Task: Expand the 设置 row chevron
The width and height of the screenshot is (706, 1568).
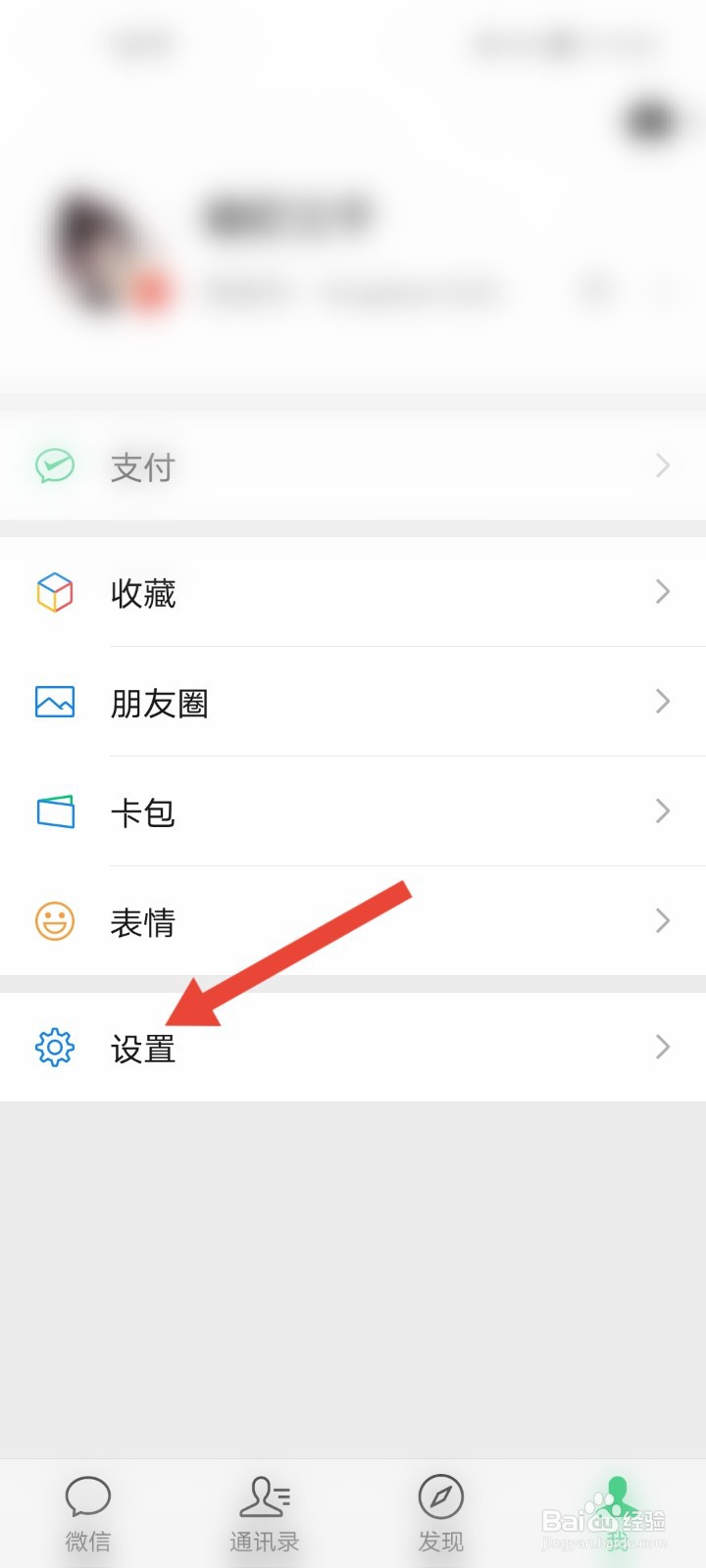Action: (x=663, y=1047)
